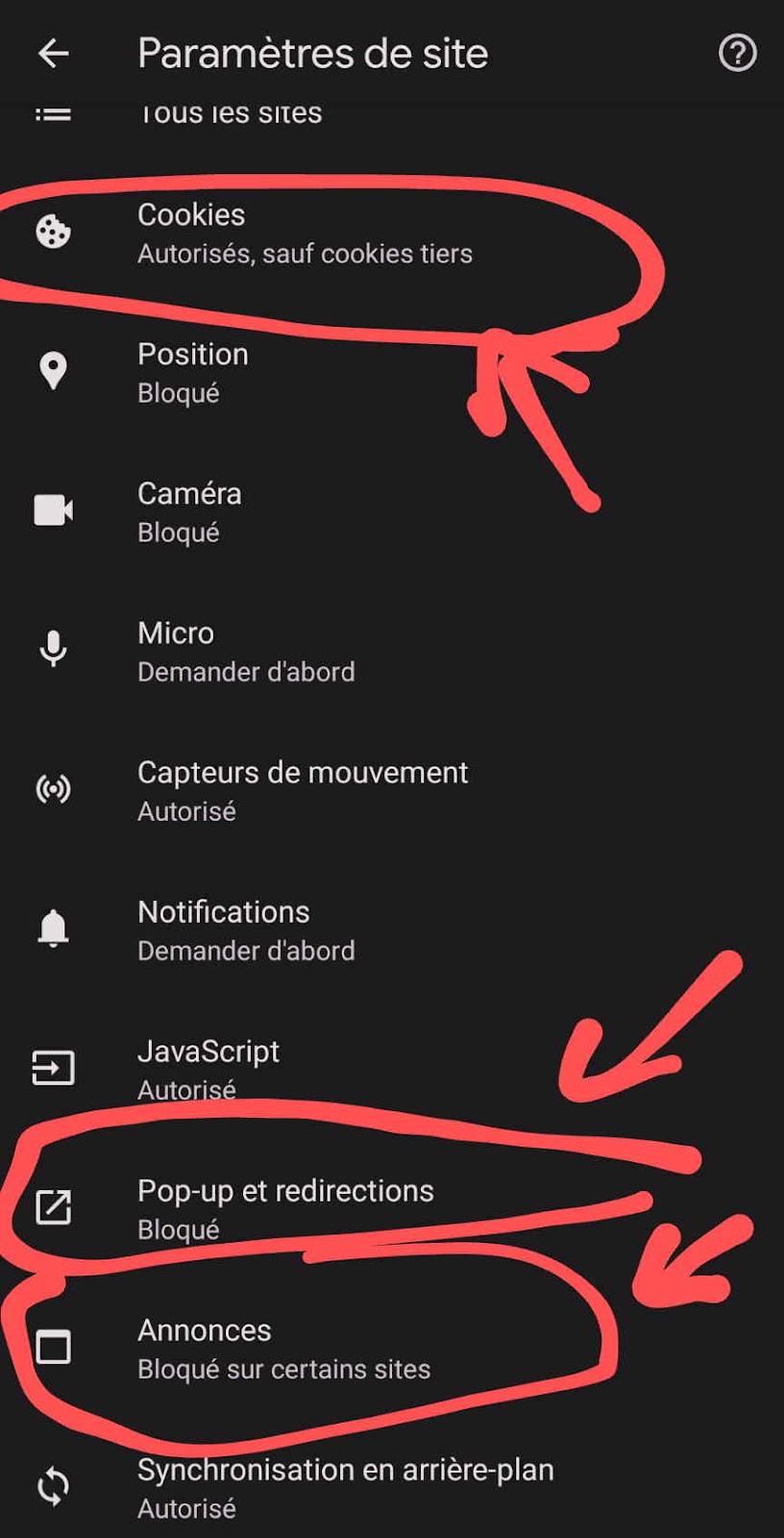Open Synchronisation en arrière-plan
This screenshot has width=784, height=1538.
point(392,1488)
